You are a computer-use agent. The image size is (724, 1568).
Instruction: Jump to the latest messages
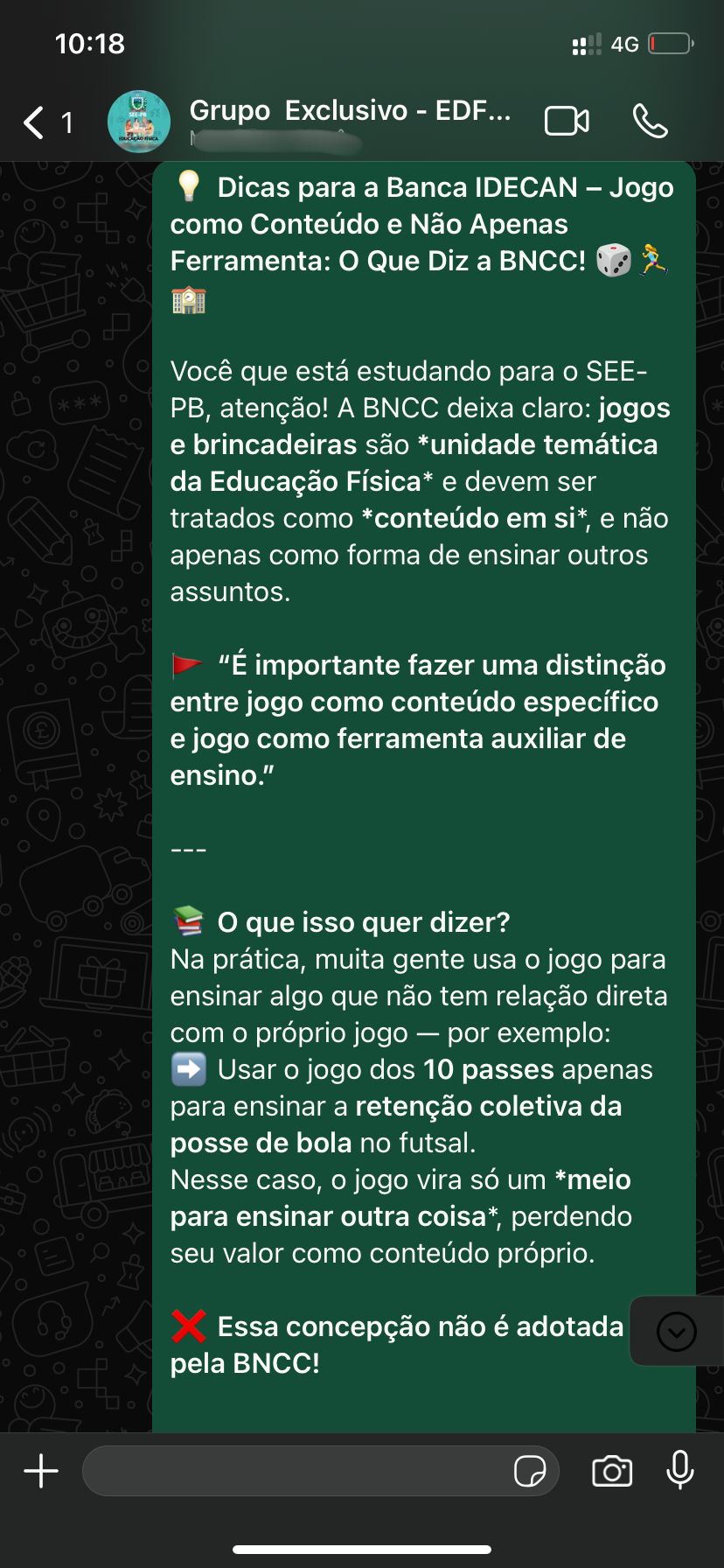click(x=676, y=1332)
